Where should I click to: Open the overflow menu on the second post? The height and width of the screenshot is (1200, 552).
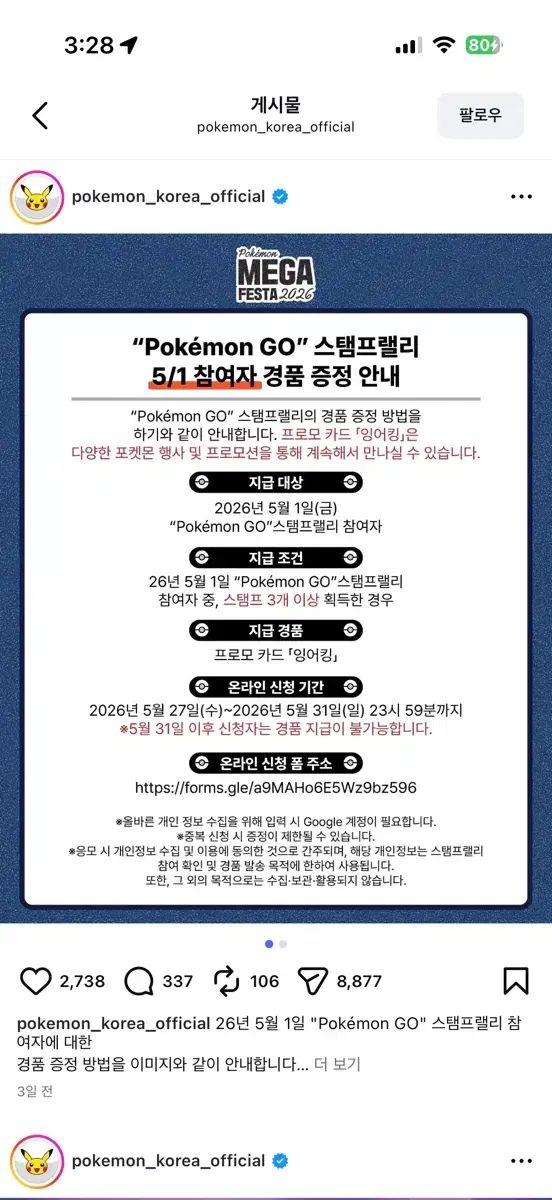[x=521, y=1161]
